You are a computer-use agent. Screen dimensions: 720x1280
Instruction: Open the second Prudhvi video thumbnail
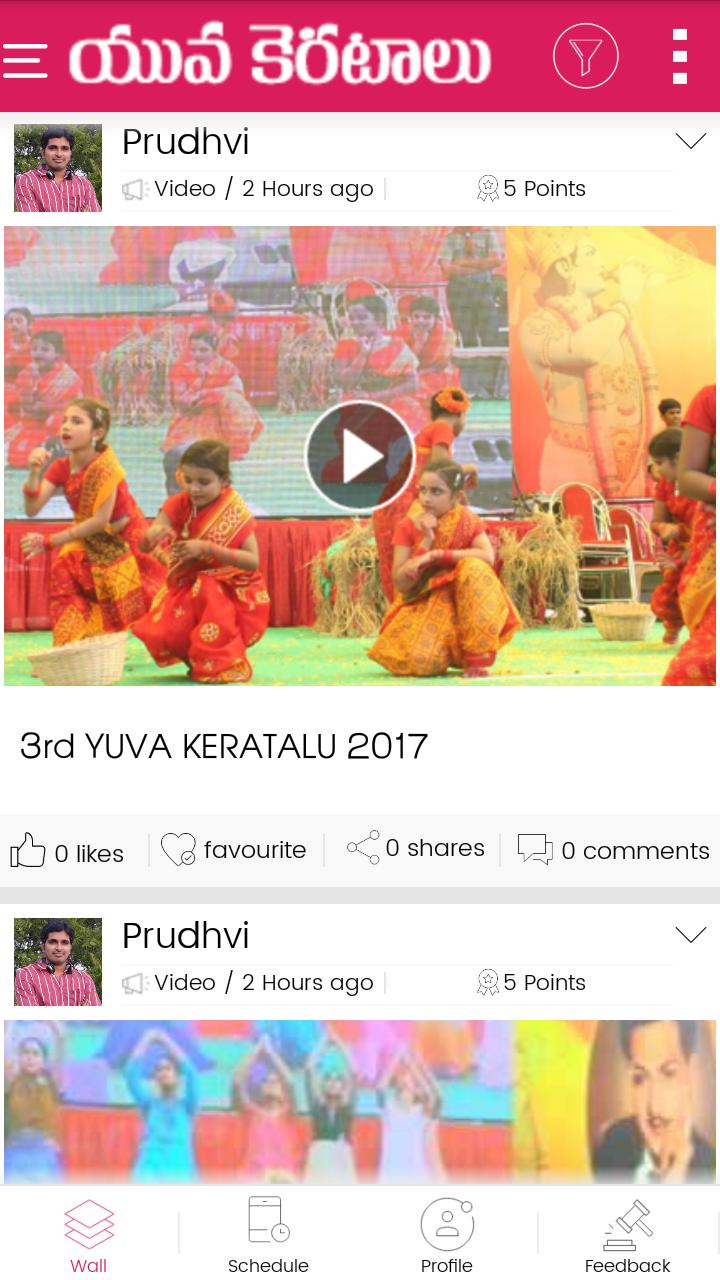click(360, 1100)
